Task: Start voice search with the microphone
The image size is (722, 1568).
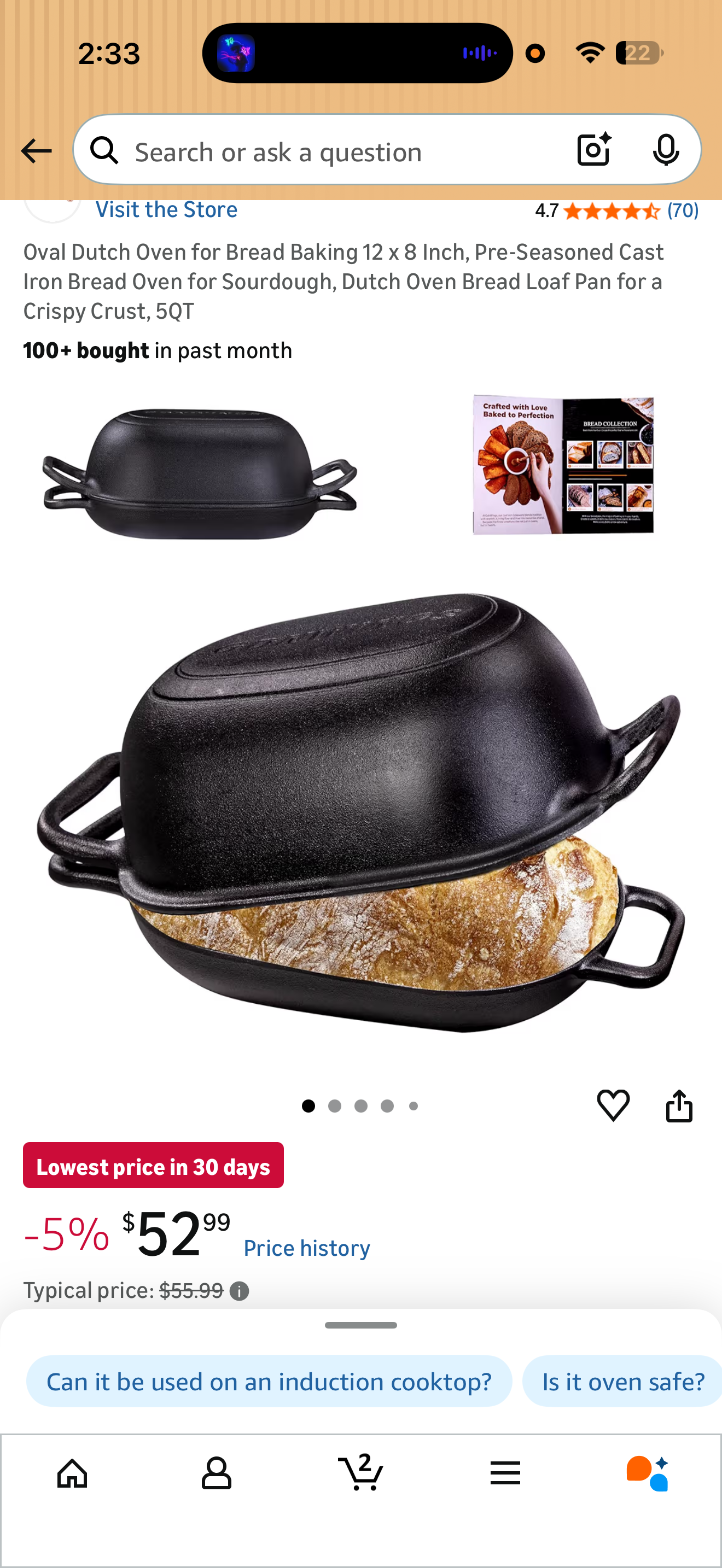Action: 665,150
